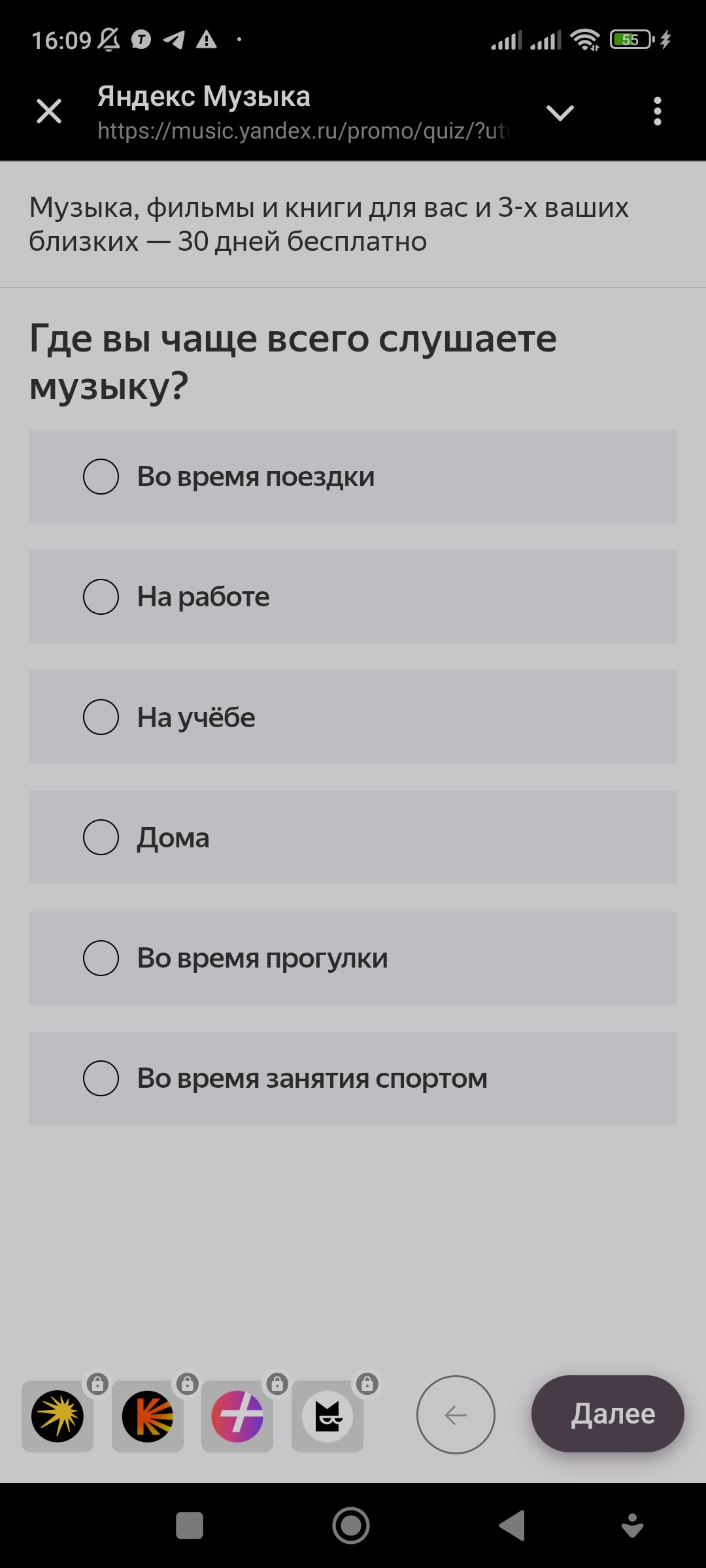This screenshot has height=1568, width=706.
Task: Tap the locked masked cat service icon
Action: (x=328, y=1416)
